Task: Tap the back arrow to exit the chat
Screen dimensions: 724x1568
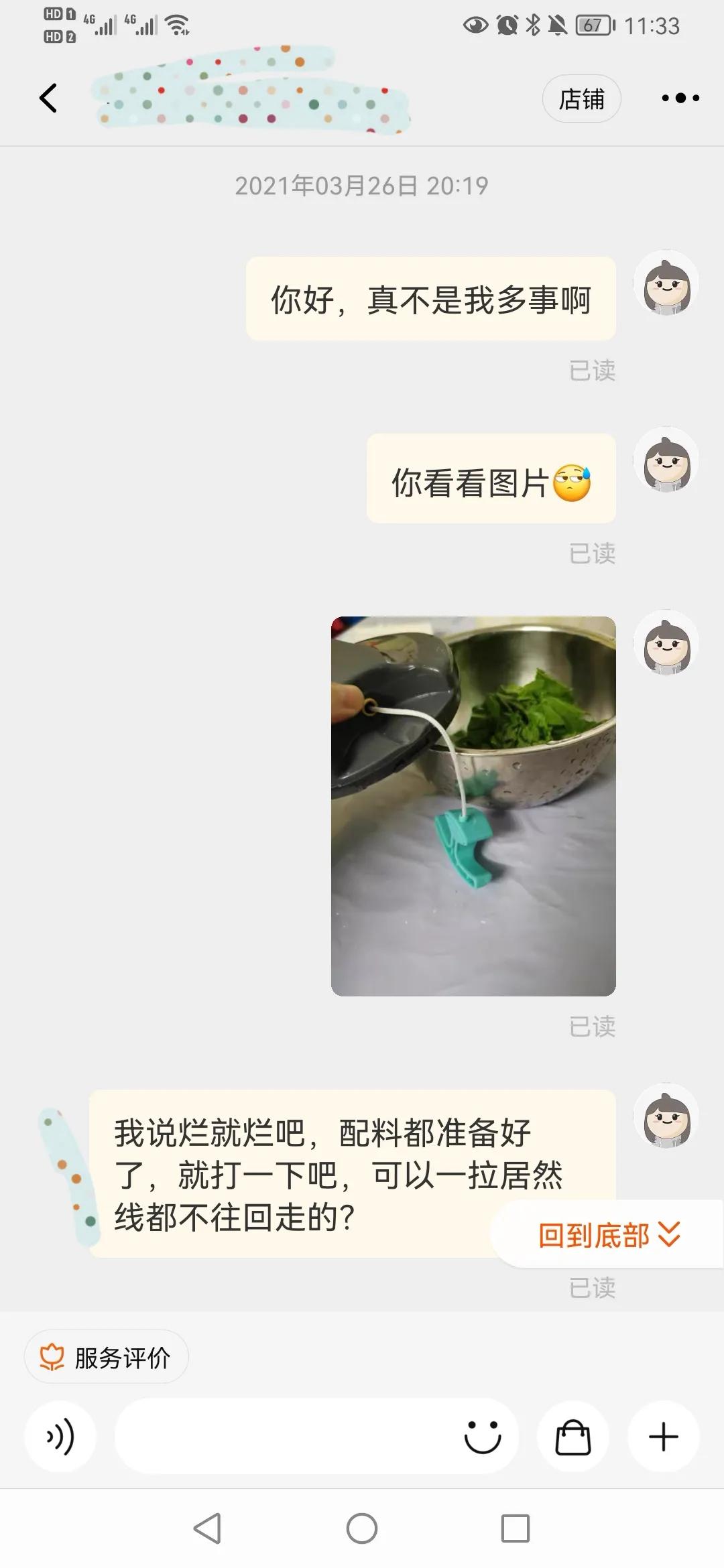Action: 47,97
